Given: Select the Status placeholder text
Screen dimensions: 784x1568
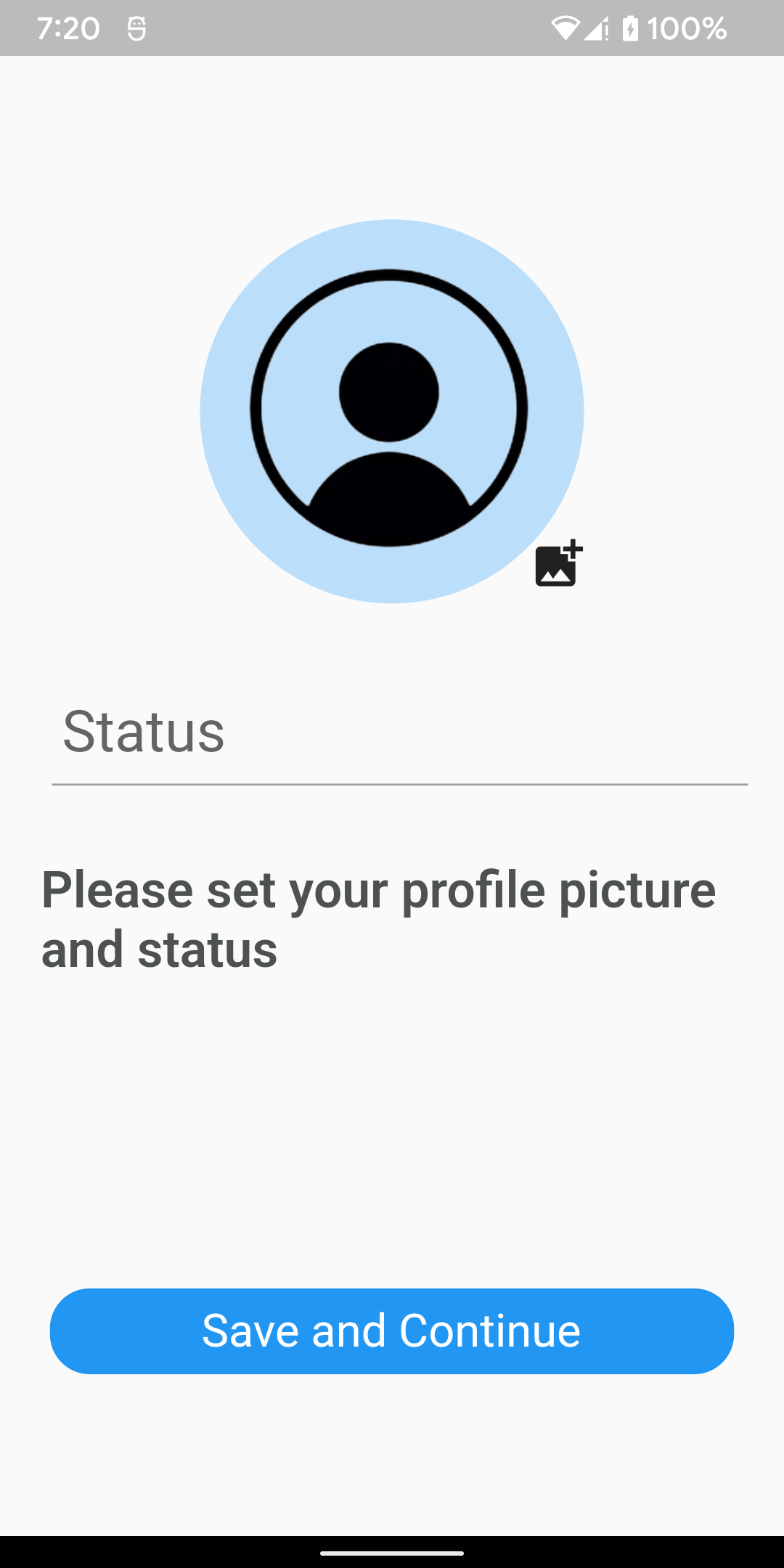Looking at the screenshot, I should tap(144, 731).
